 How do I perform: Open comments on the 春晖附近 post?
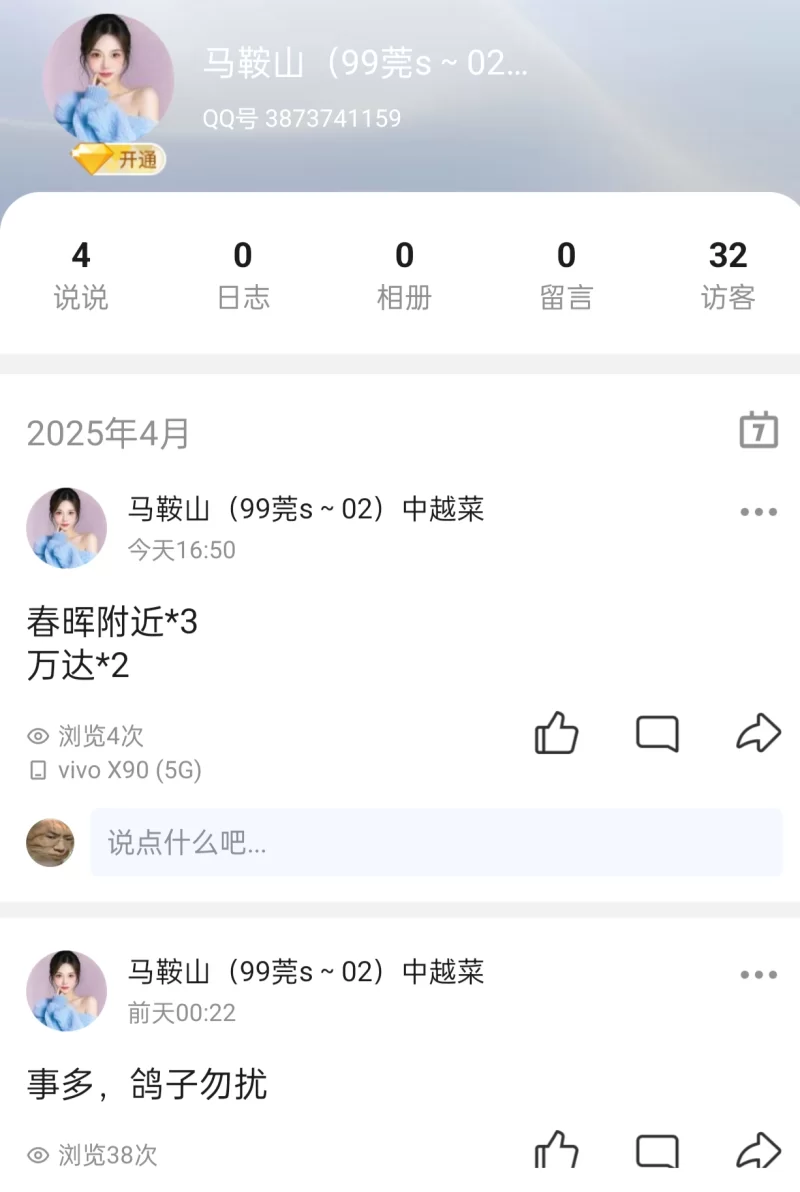tap(657, 733)
